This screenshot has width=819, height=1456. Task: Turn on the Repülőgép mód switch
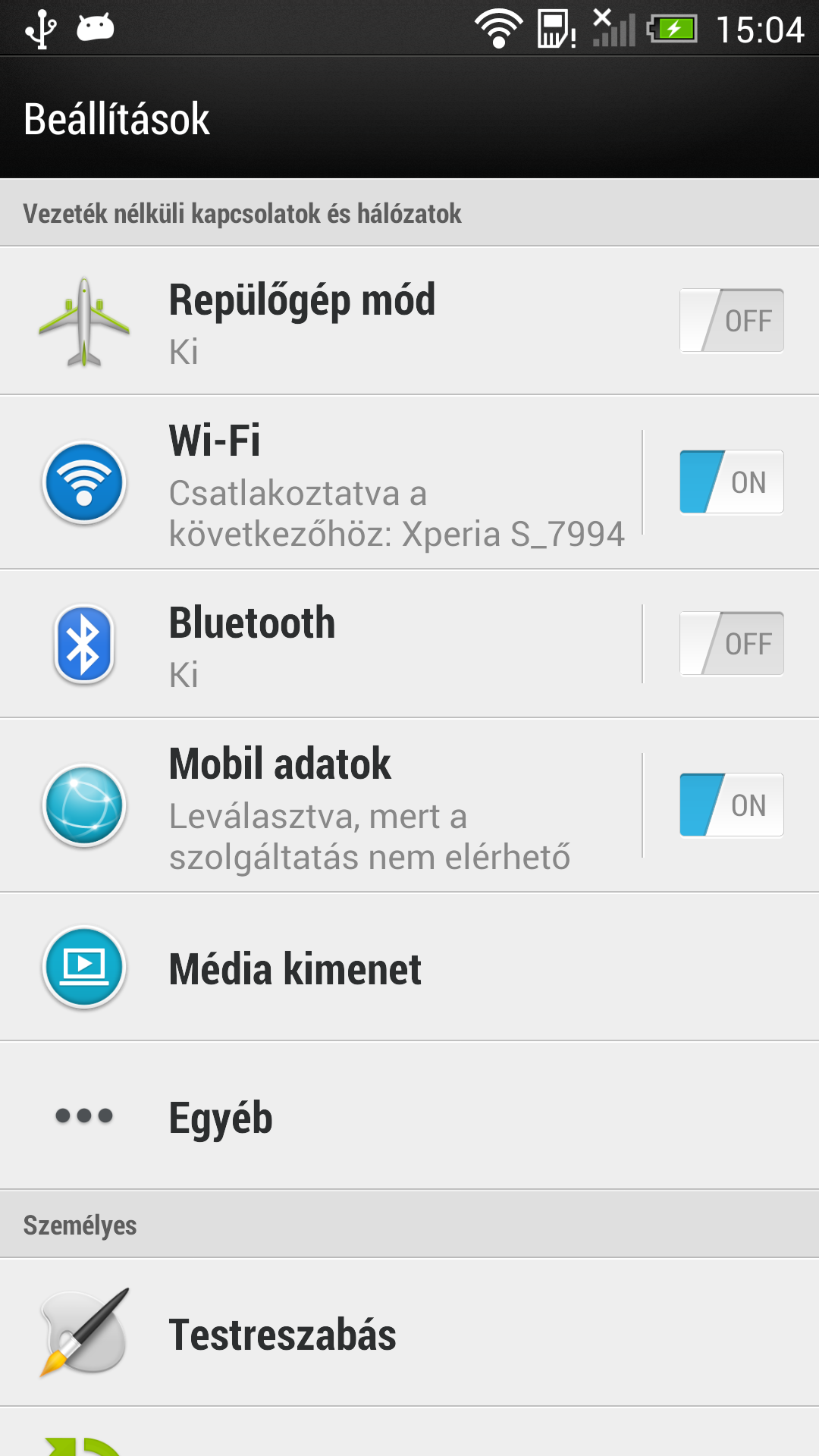(731, 320)
